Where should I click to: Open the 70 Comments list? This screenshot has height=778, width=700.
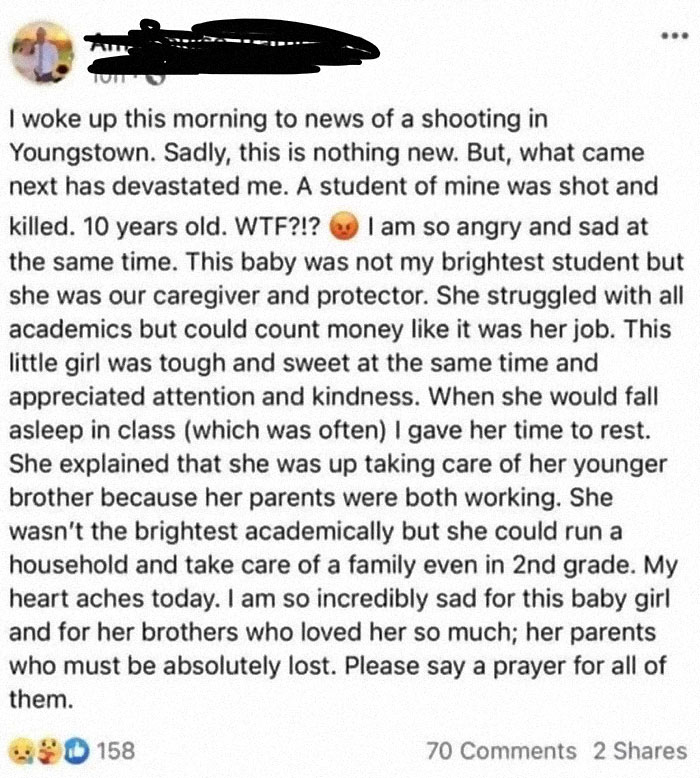[x=501, y=751]
